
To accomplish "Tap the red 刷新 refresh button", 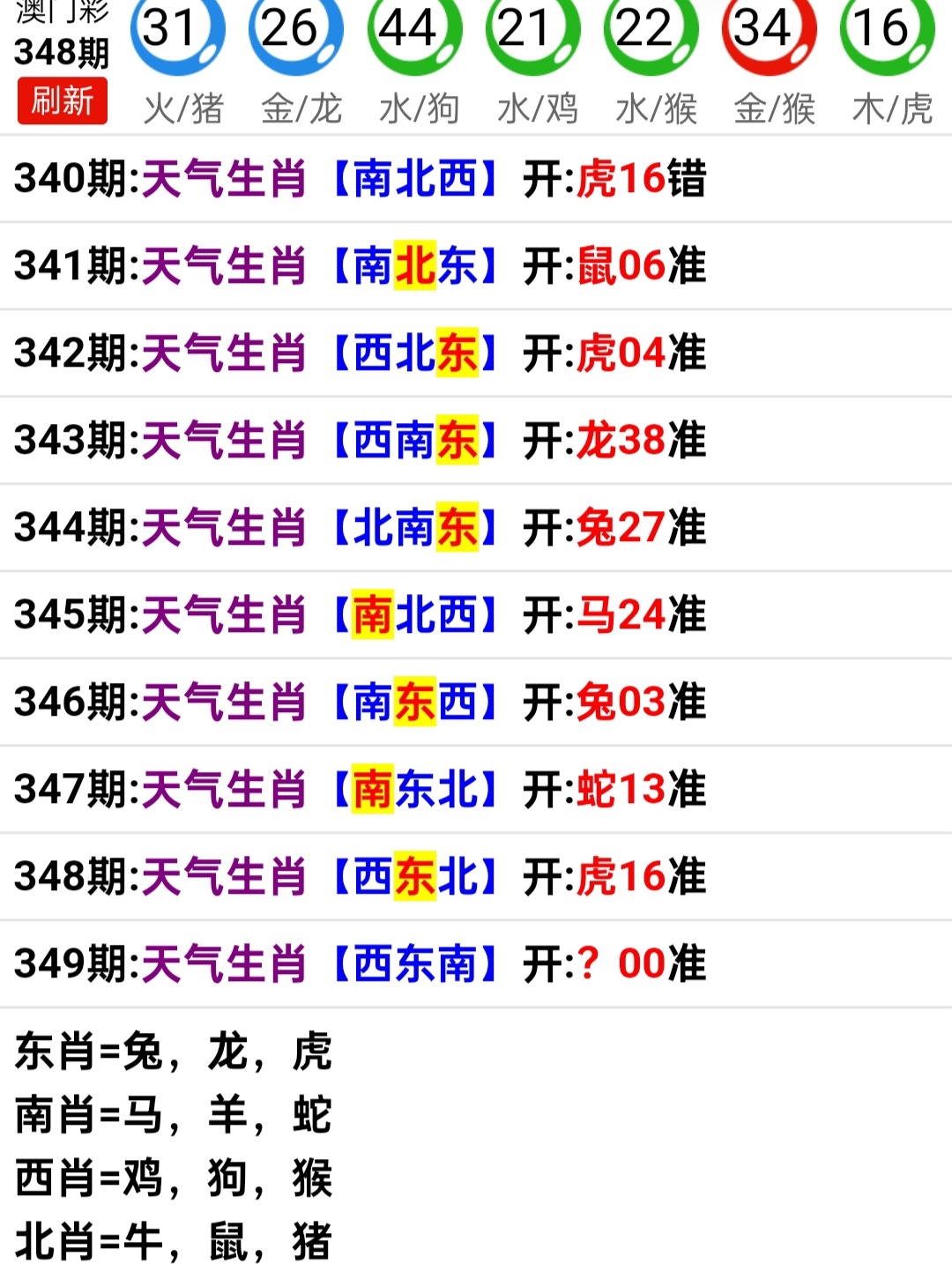I will [x=63, y=100].
